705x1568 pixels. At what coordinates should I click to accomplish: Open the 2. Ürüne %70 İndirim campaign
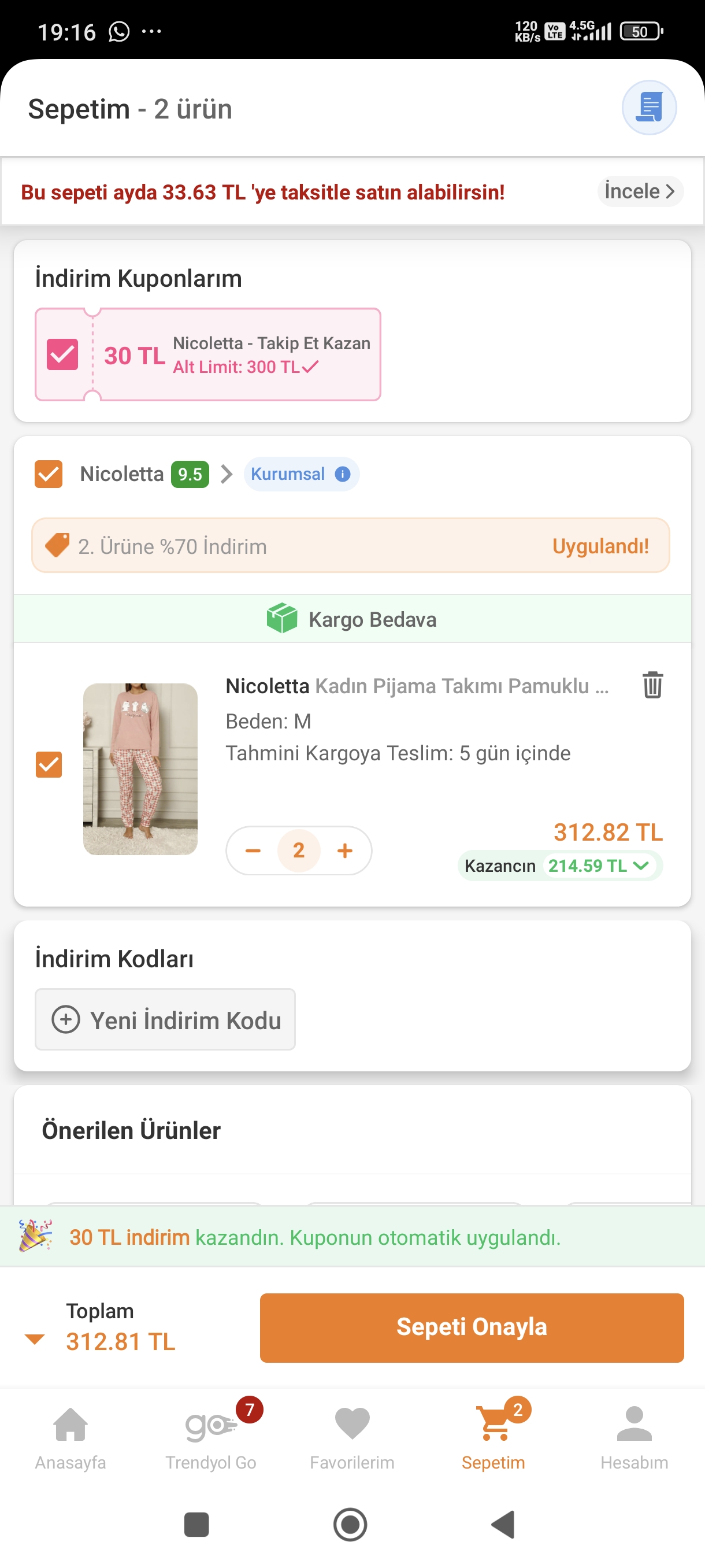(350, 545)
